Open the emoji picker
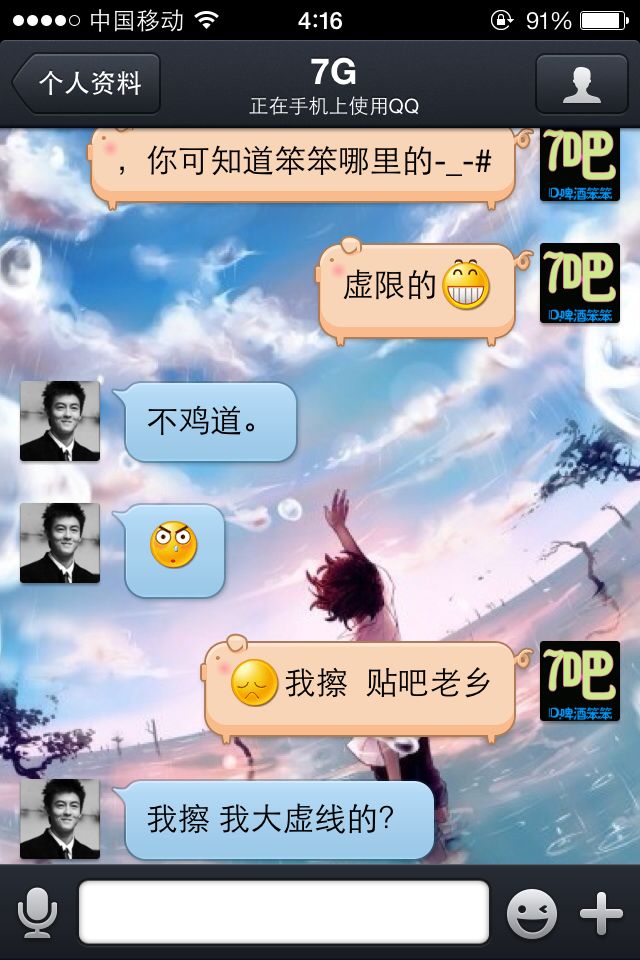The image size is (640, 960). pyautogui.click(x=532, y=913)
